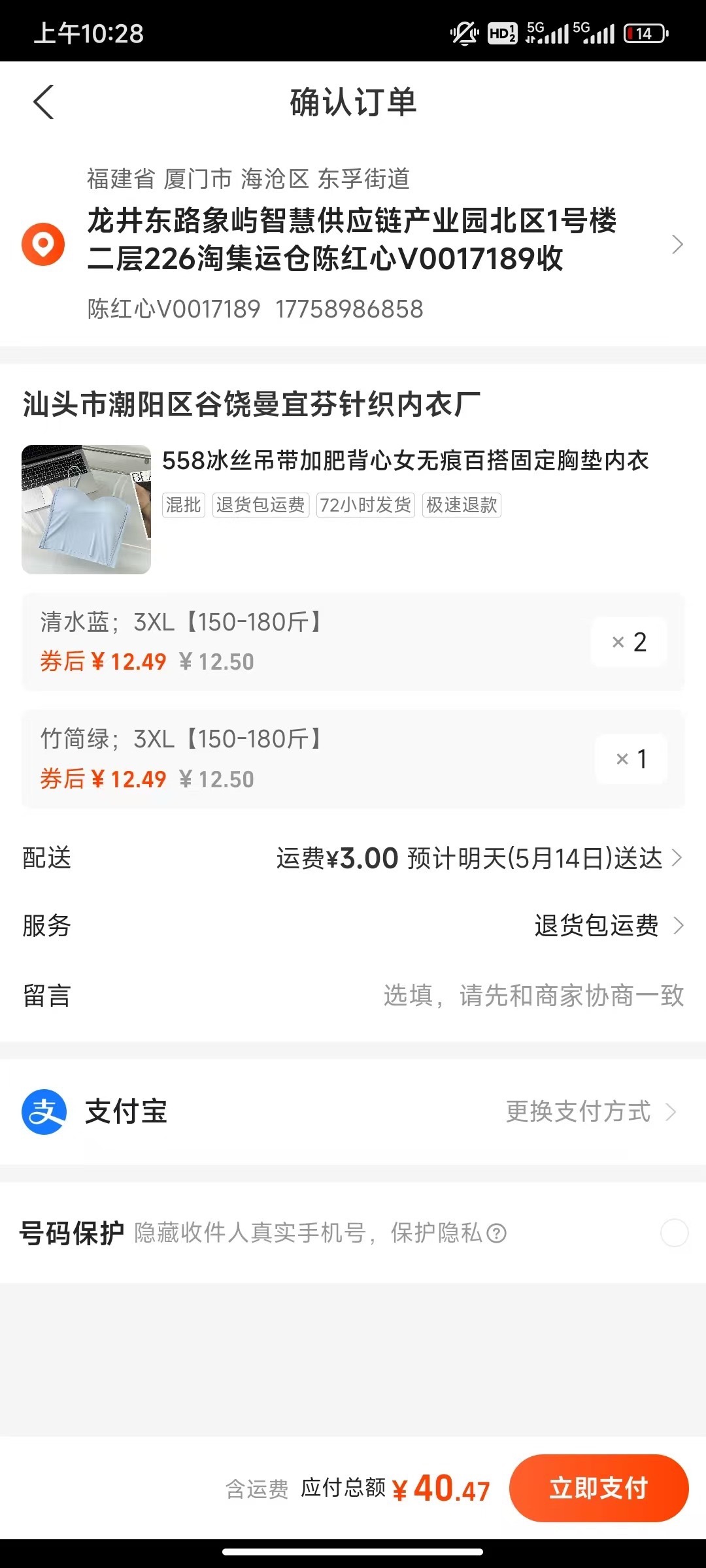
Task: Adjust quantity for 清水蓝 3XL item
Action: 629,642
